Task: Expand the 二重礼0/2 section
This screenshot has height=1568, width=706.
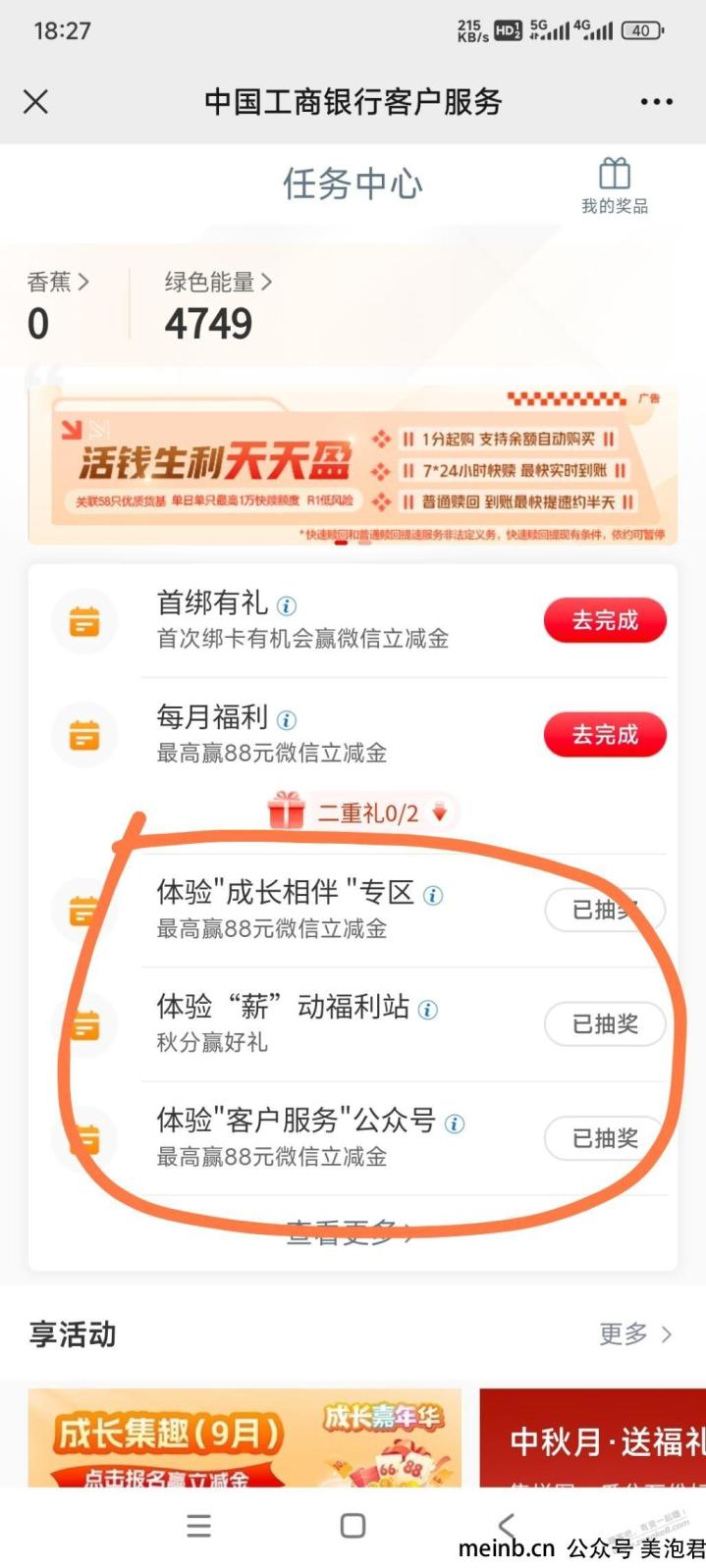Action: coord(359,812)
